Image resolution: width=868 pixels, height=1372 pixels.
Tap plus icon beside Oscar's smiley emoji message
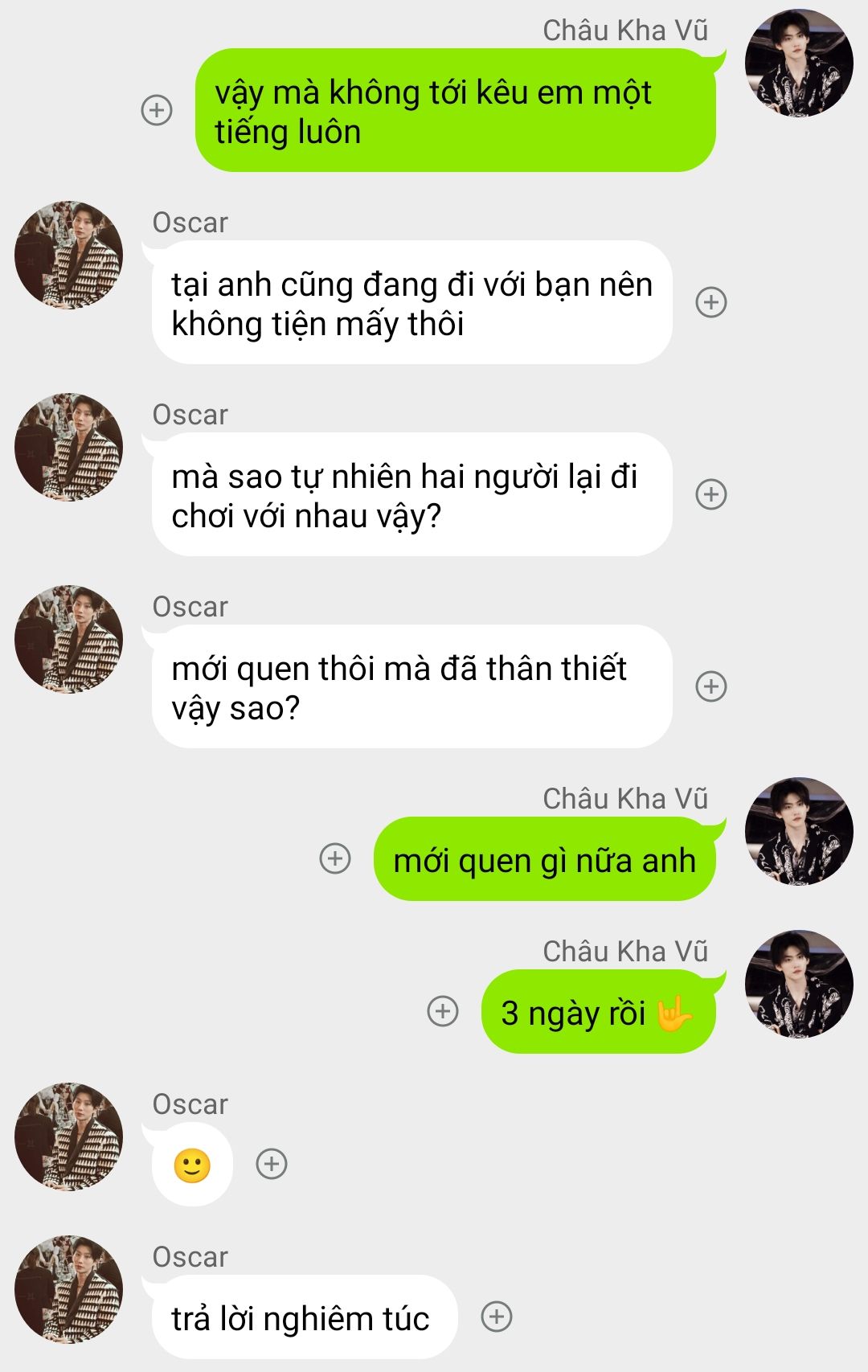pos(272,1164)
